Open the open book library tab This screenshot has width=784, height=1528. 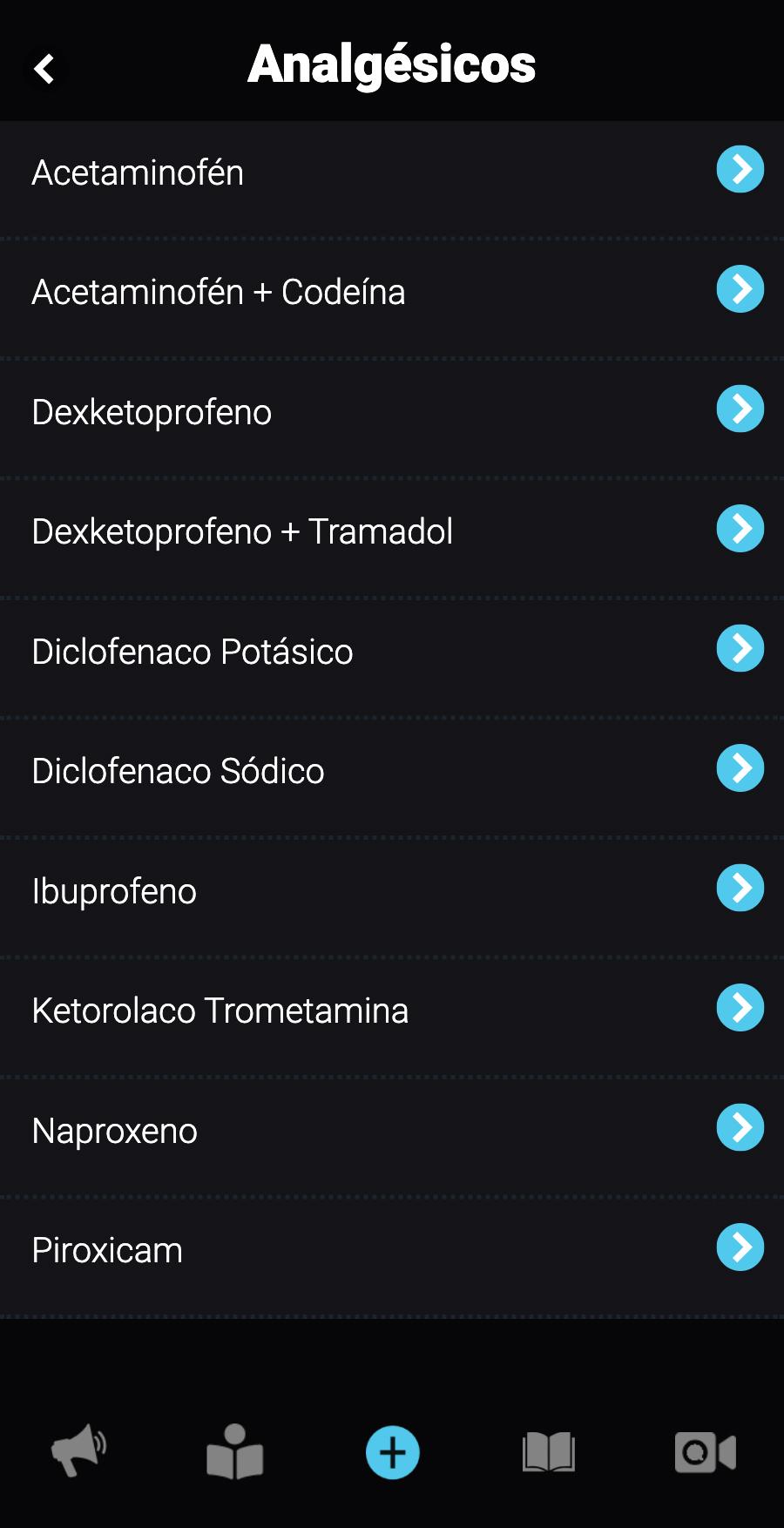[x=549, y=1452]
